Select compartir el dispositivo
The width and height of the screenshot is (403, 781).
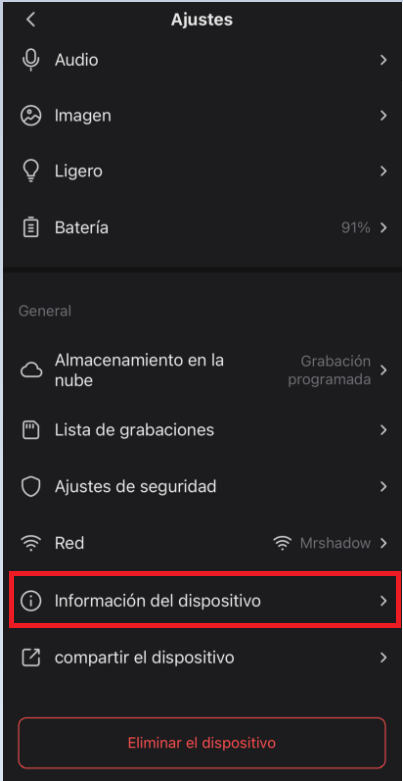(201, 657)
